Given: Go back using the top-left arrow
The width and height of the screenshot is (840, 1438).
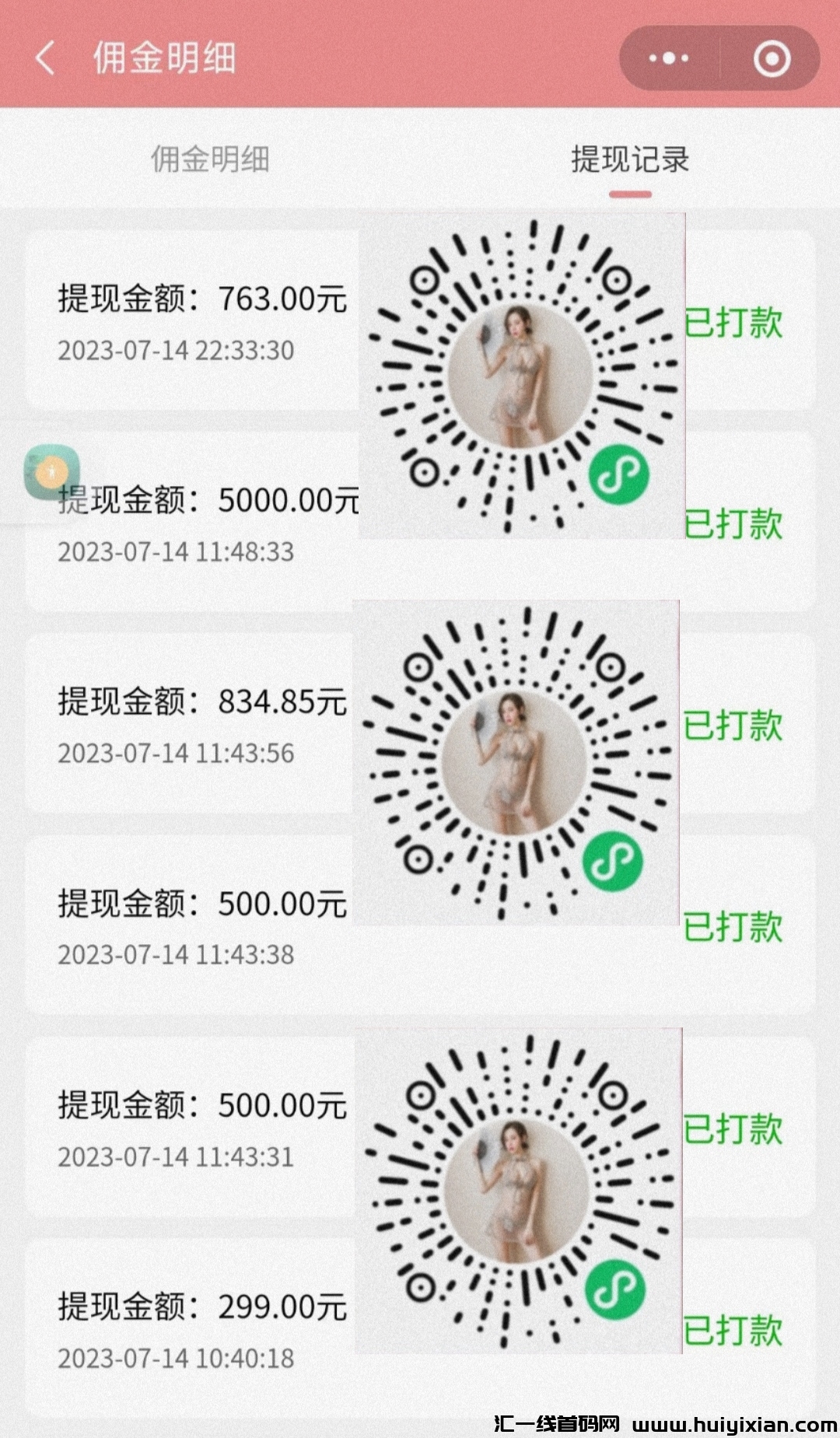Looking at the screenshot, I should (x=45, y=58).
